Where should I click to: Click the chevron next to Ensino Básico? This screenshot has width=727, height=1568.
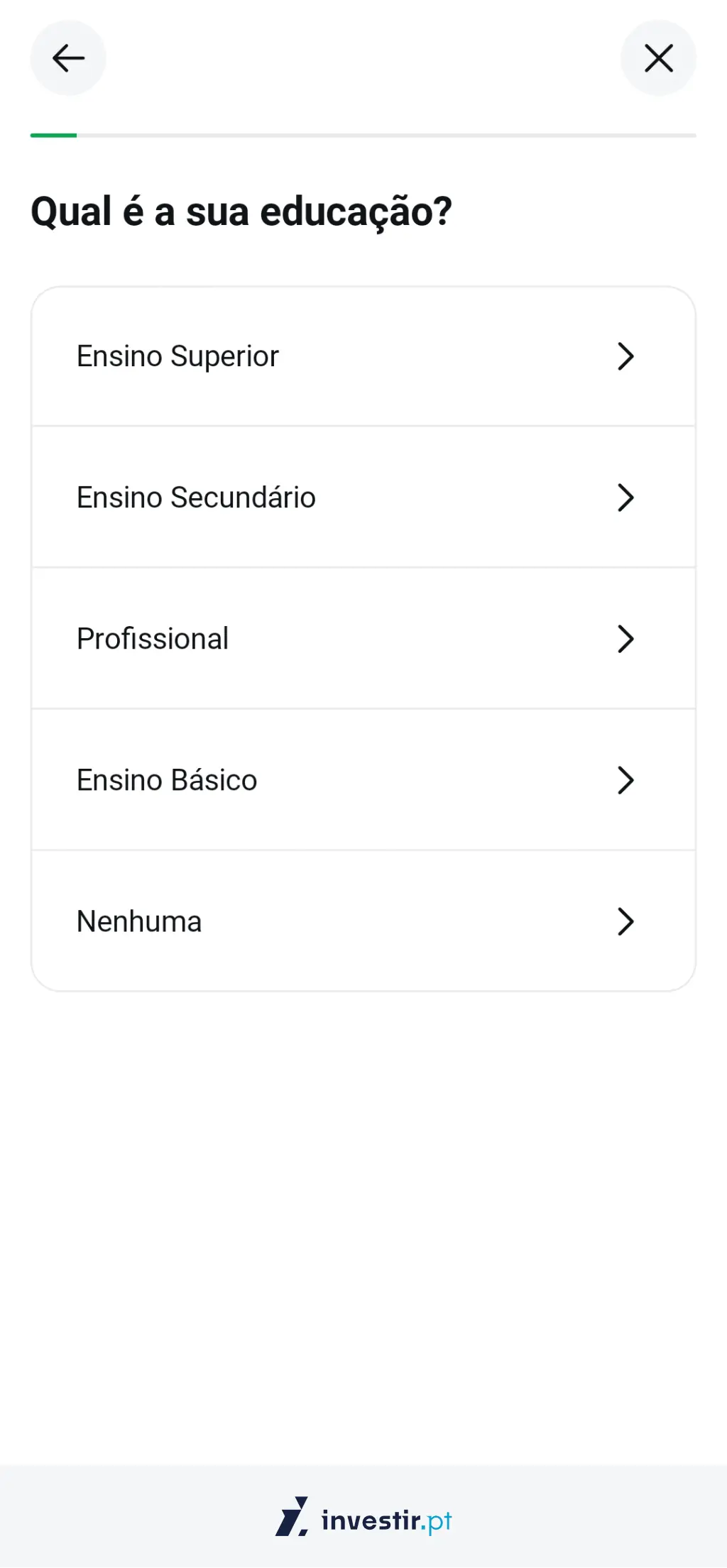coord(625,780)
